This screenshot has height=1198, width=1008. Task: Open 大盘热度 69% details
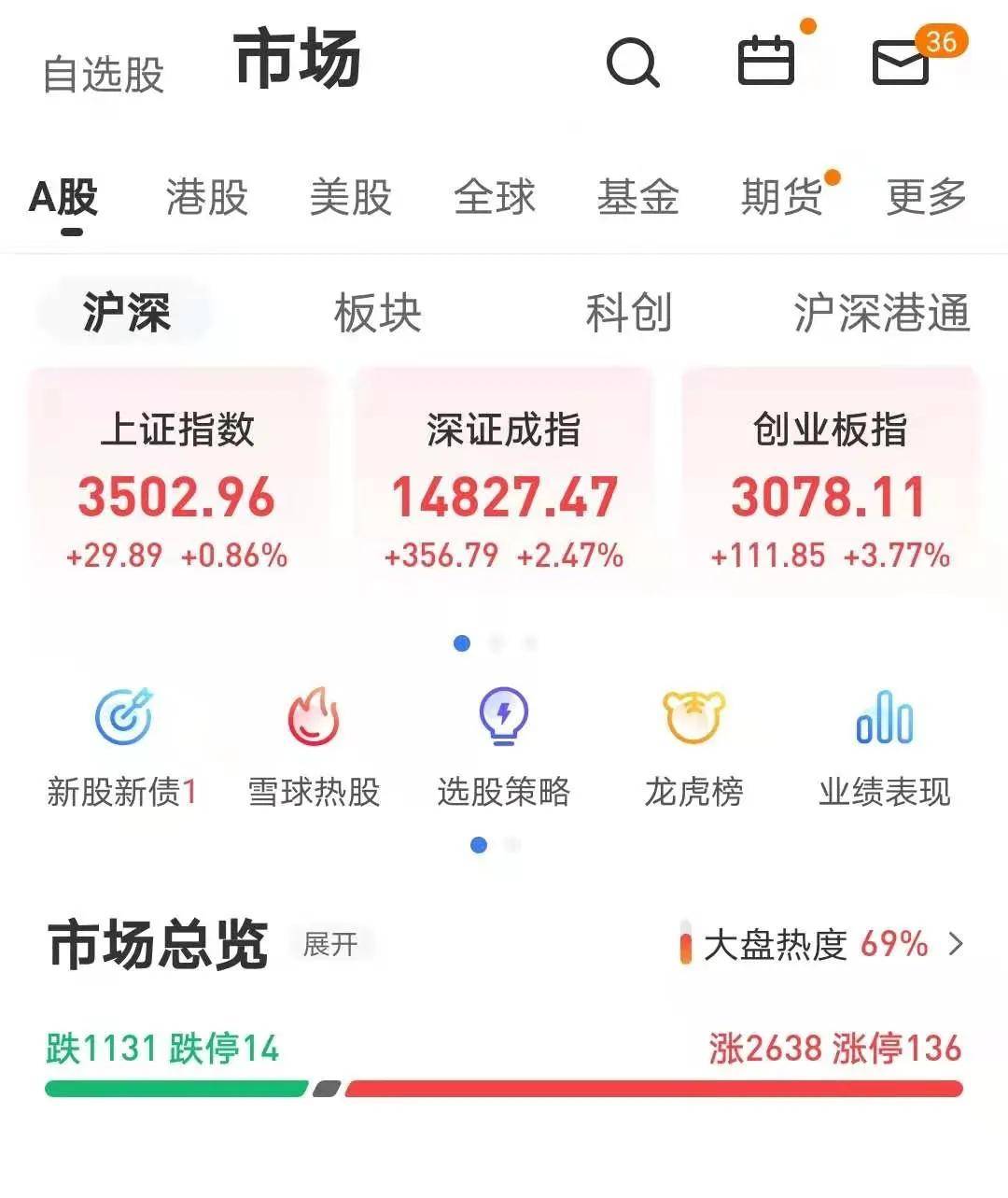click(x=821, y=944)
